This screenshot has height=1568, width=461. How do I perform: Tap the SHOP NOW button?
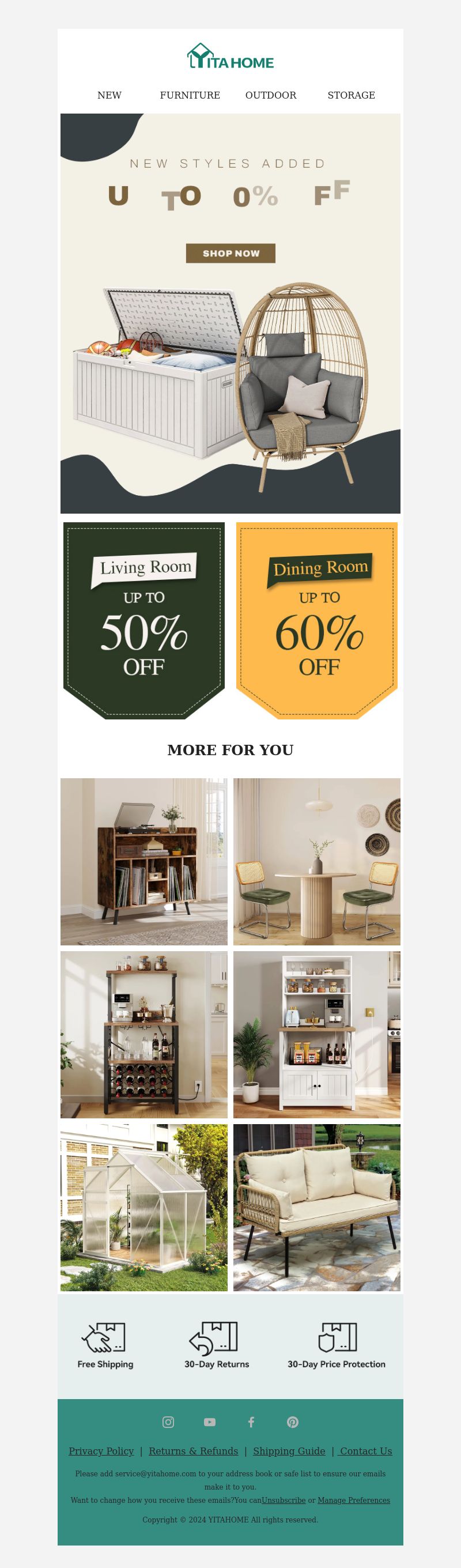point(231,253)
